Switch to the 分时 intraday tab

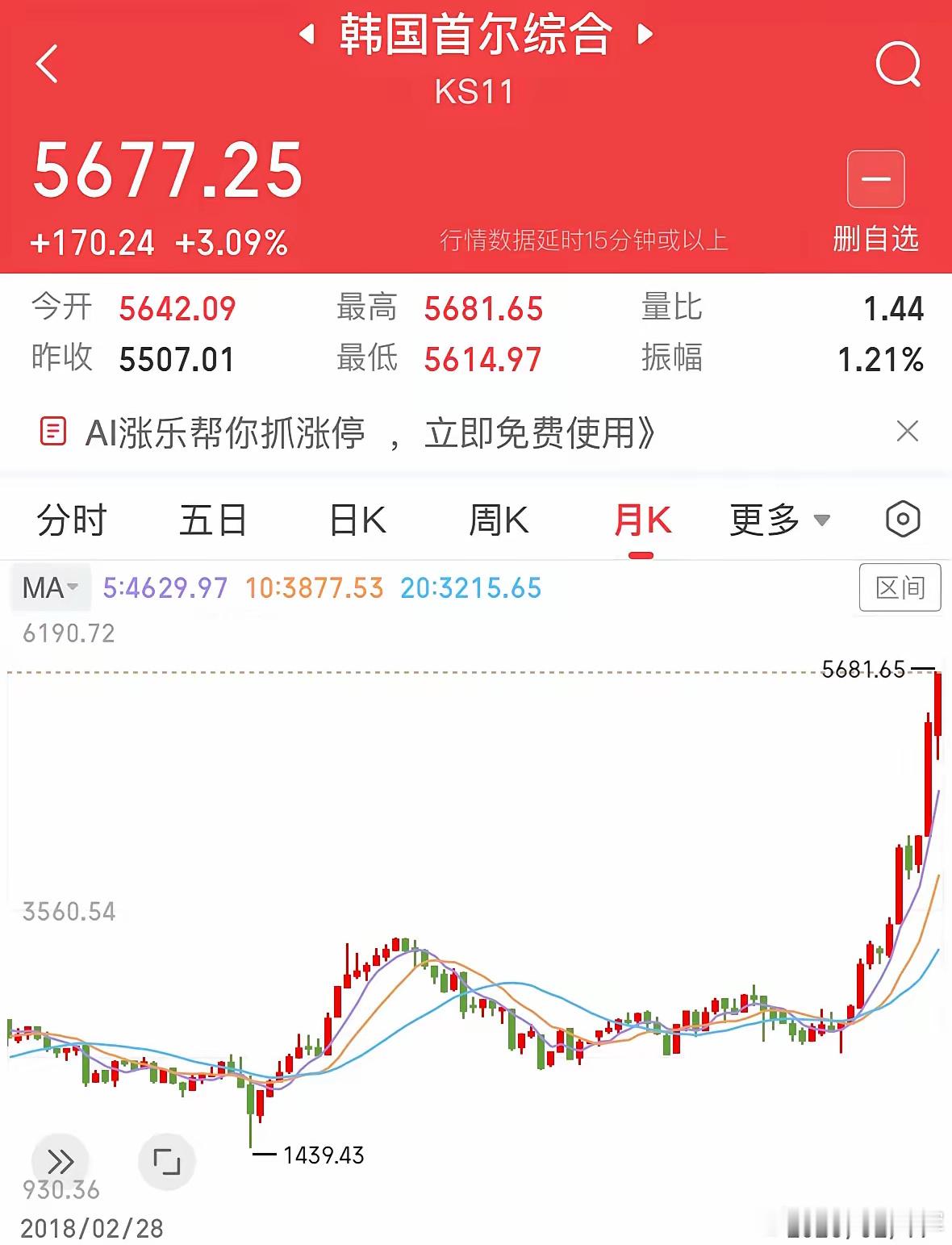pos(71,520)
